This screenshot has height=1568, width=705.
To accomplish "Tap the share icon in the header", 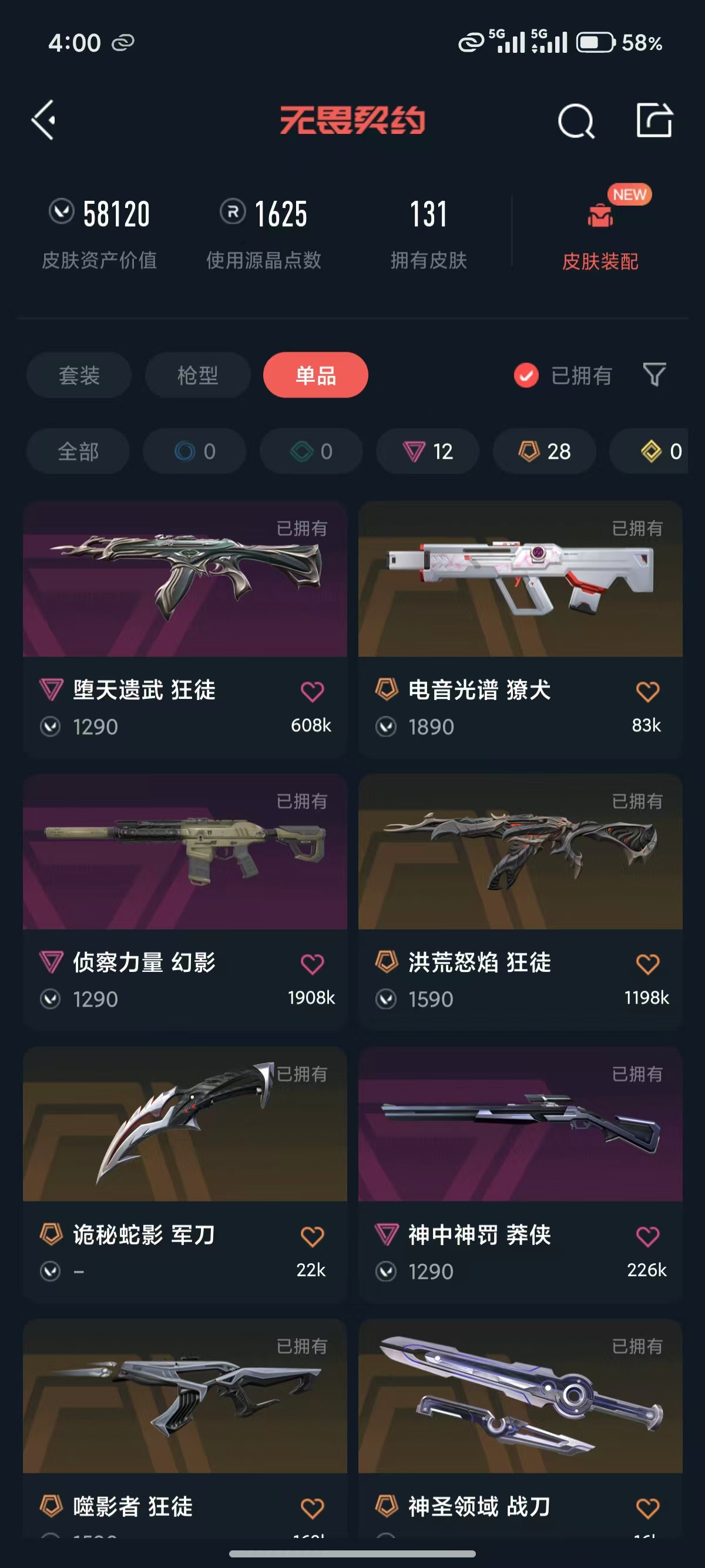I will tap(654, 120).
